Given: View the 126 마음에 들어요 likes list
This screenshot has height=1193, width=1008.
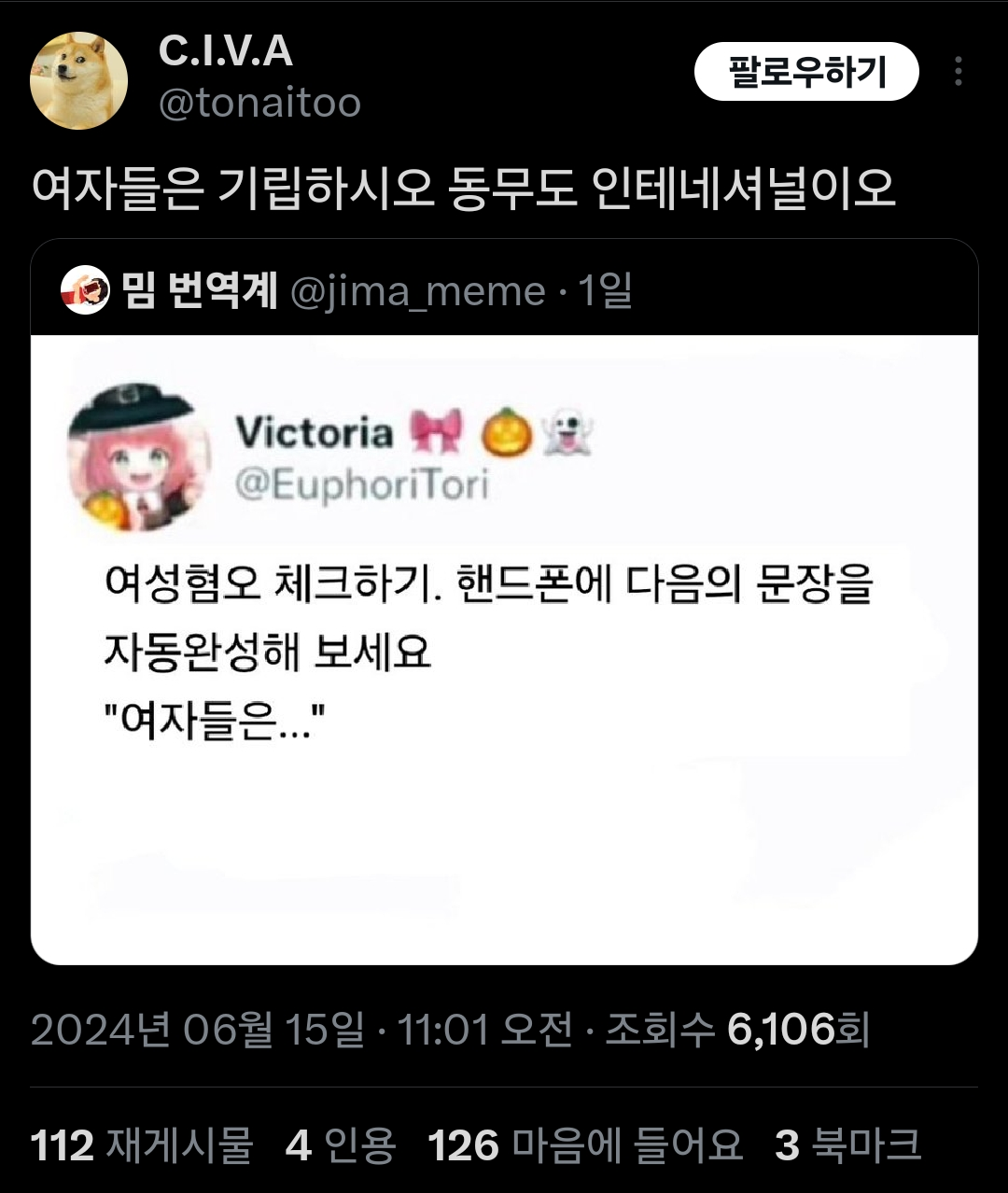Looking at the screenshot, I should pos(585,1144).
